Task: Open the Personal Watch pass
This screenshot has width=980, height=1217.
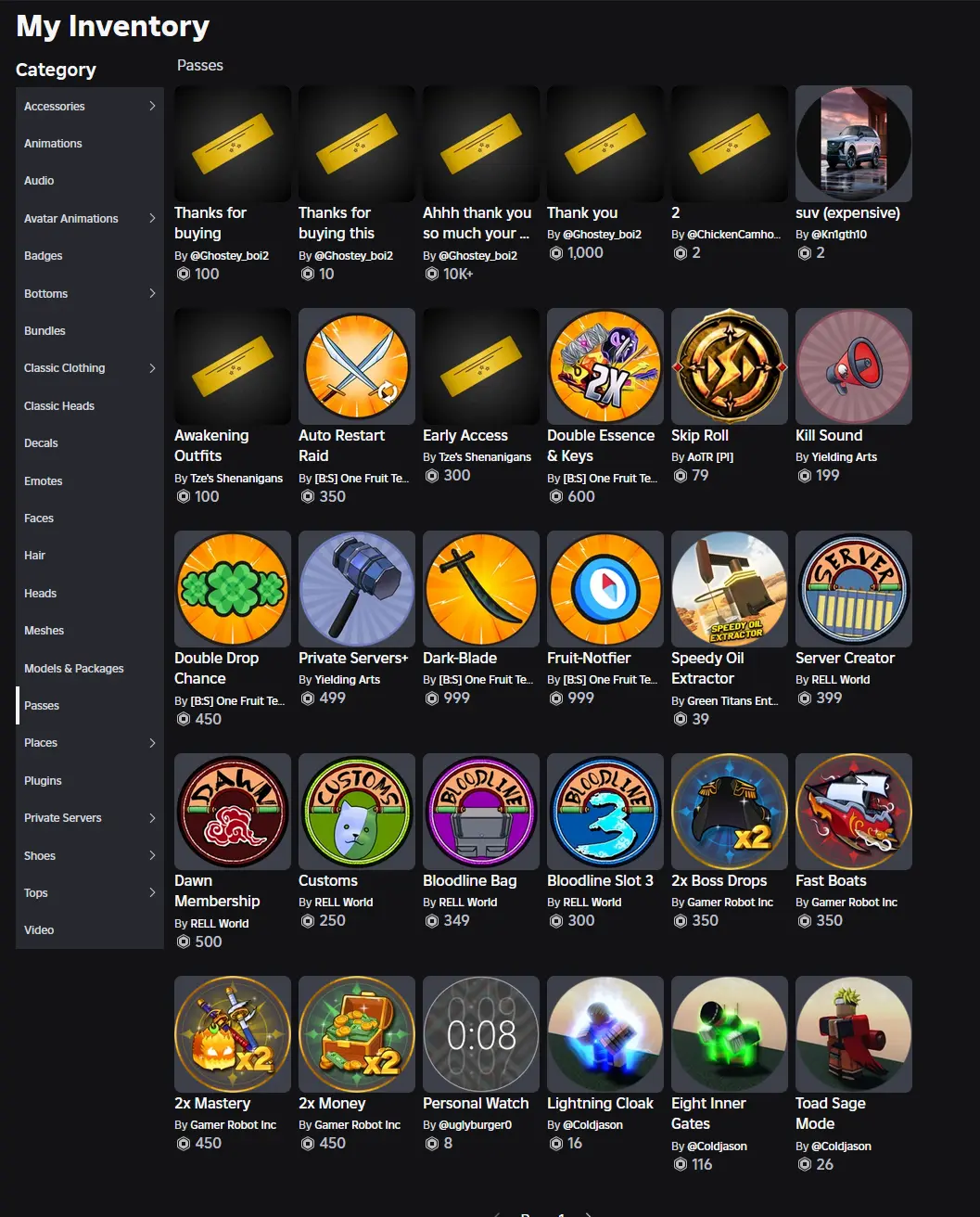Action: click(481, 1035)
